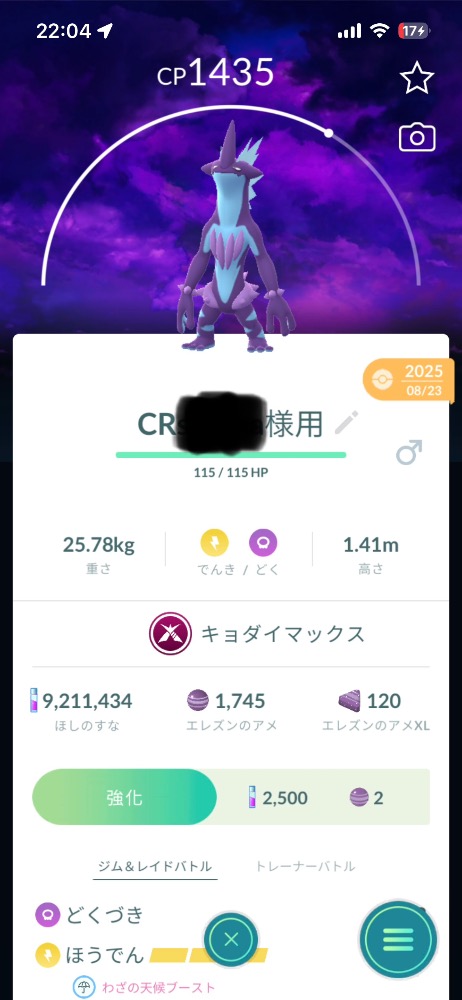The image size is (462, 1000).
Task: Tap the 強化 power up button
Action: point(124,797)
